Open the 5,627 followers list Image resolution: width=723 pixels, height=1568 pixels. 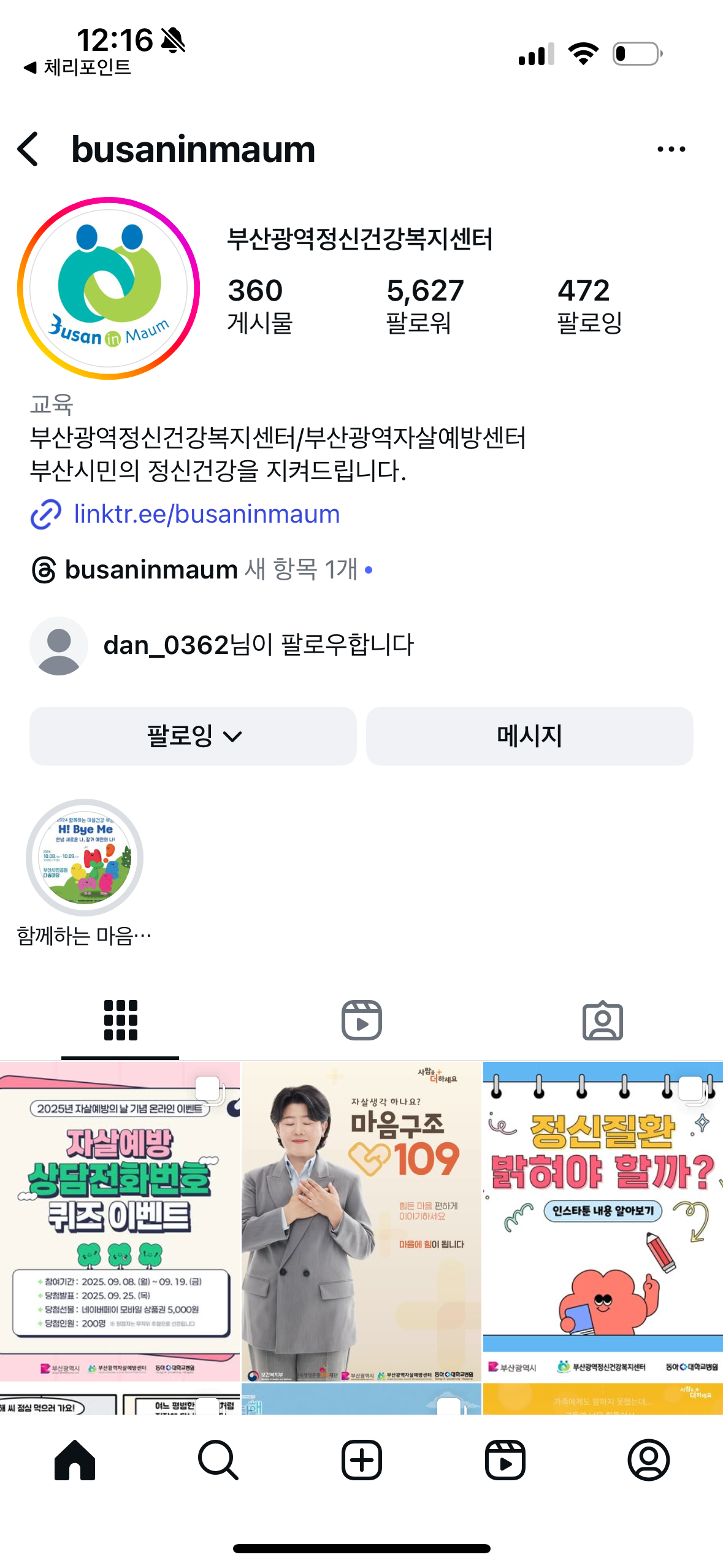click(x=424, y=305)
